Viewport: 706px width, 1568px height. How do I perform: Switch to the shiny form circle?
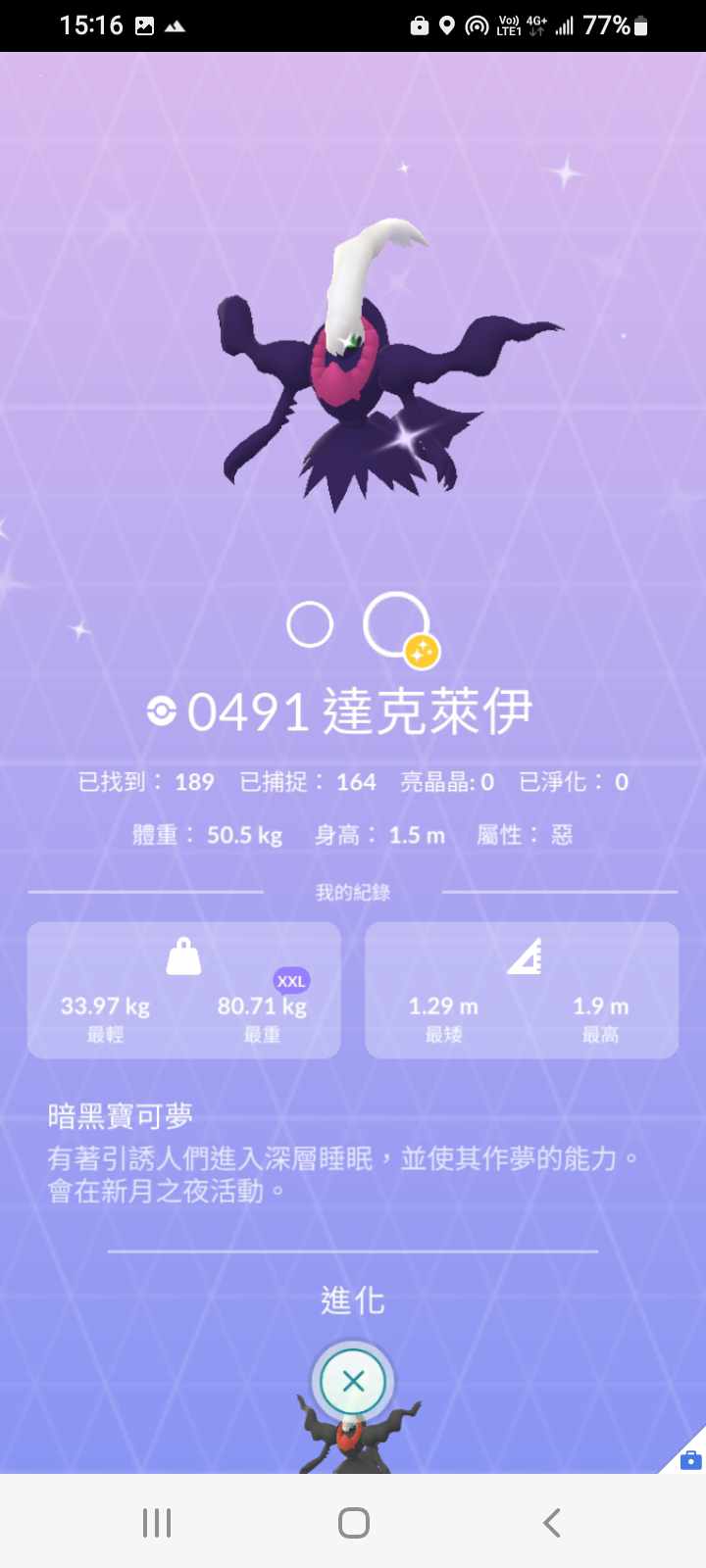[x=397, y=625]
